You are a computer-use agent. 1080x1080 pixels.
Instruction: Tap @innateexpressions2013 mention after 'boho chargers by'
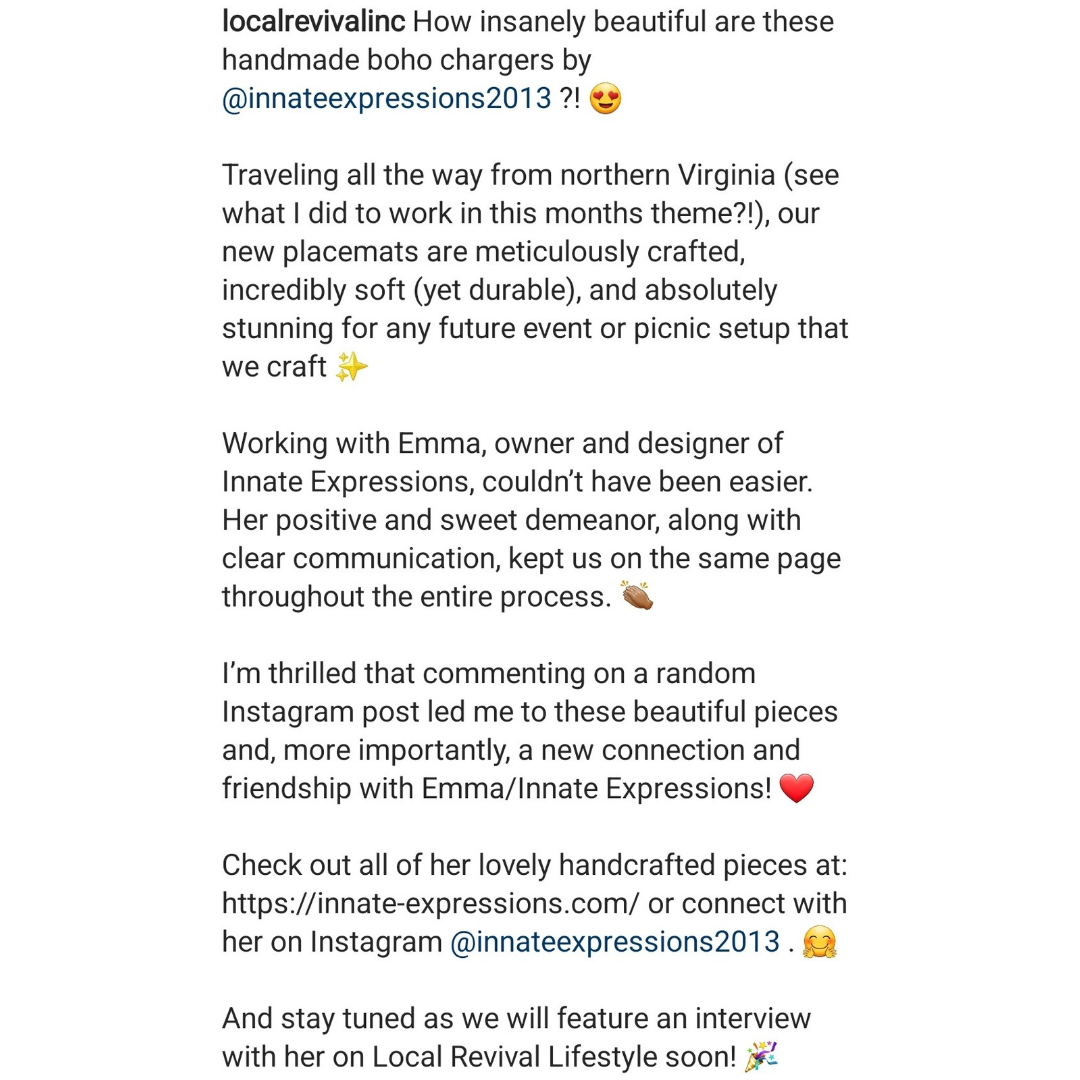(x=386, y=98)
